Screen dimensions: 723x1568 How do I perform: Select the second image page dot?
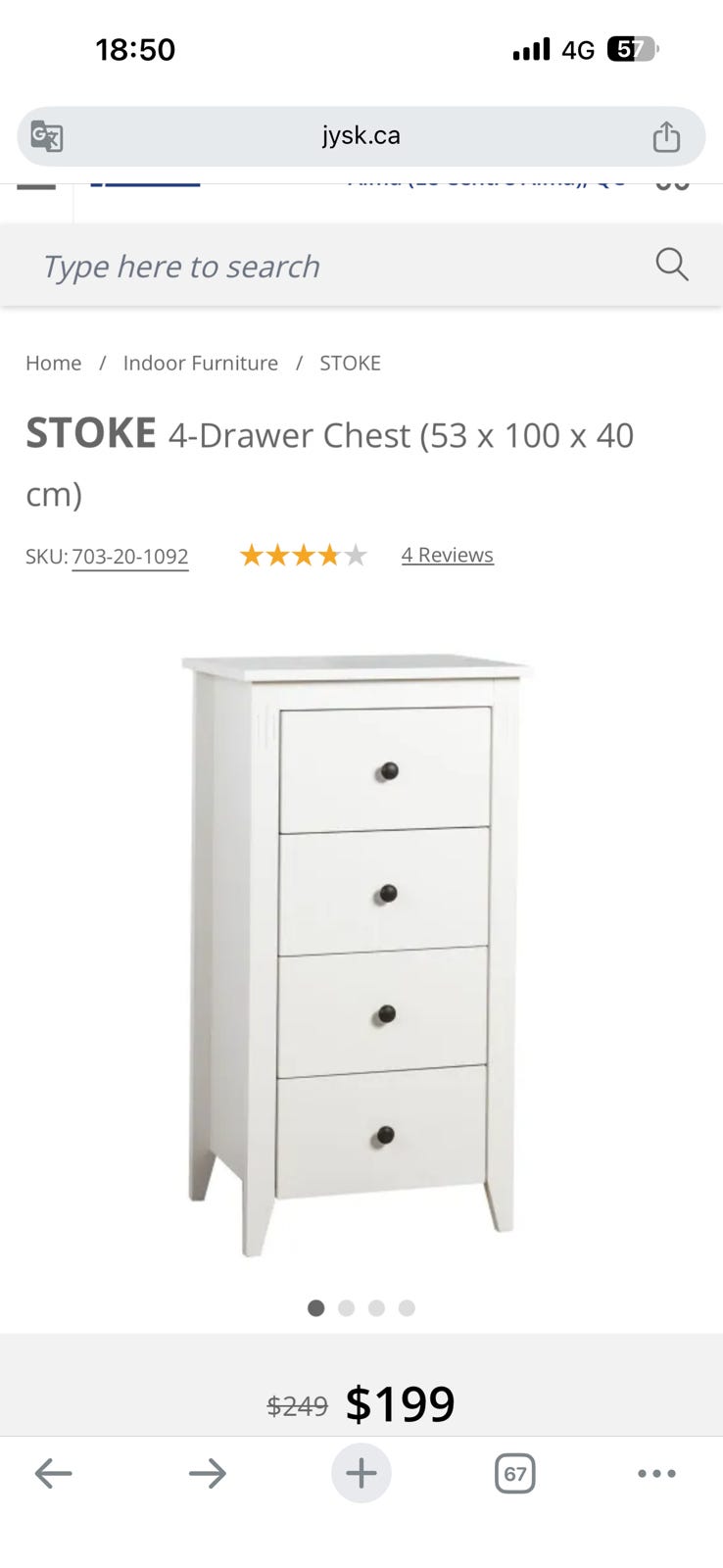pos(346,1308)
